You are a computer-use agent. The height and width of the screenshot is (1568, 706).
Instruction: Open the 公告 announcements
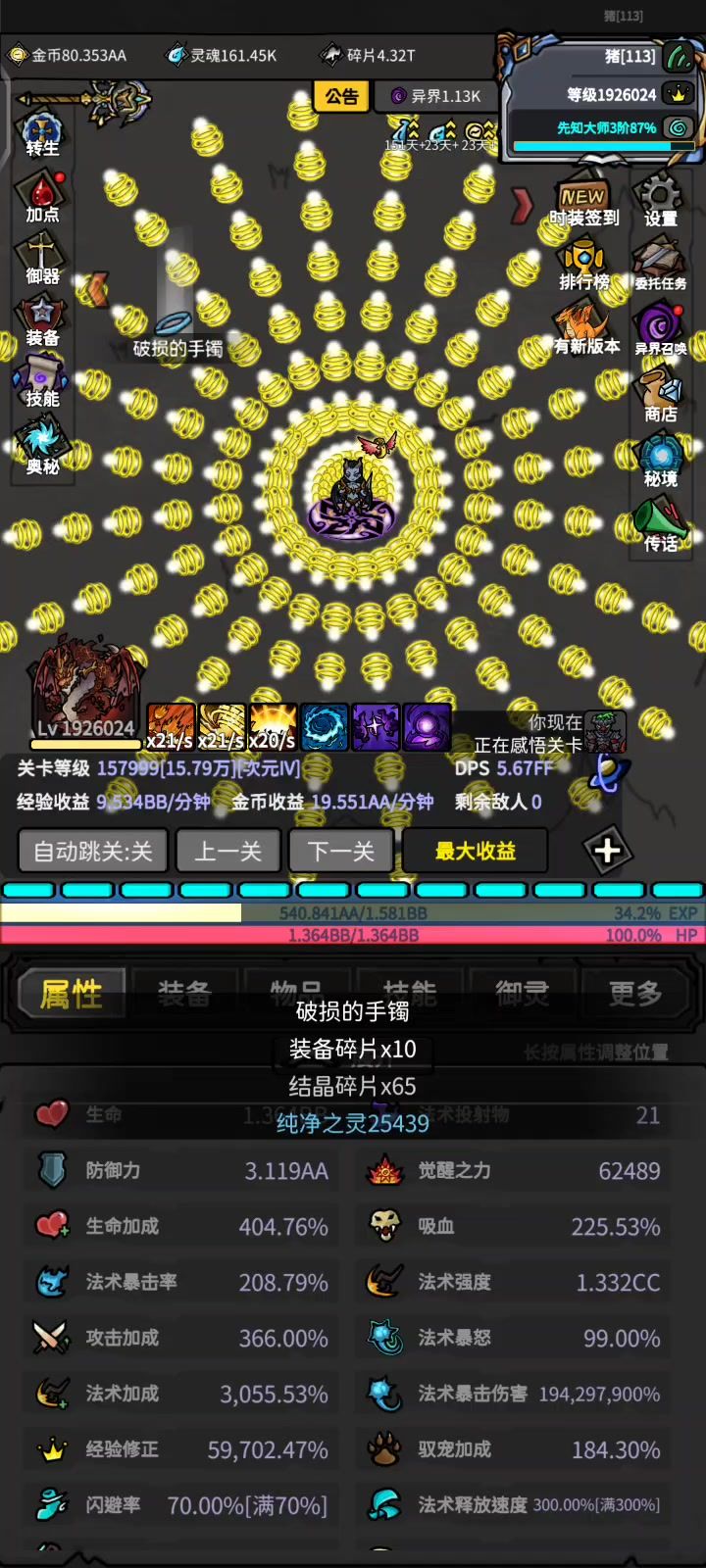click(341, 96)
